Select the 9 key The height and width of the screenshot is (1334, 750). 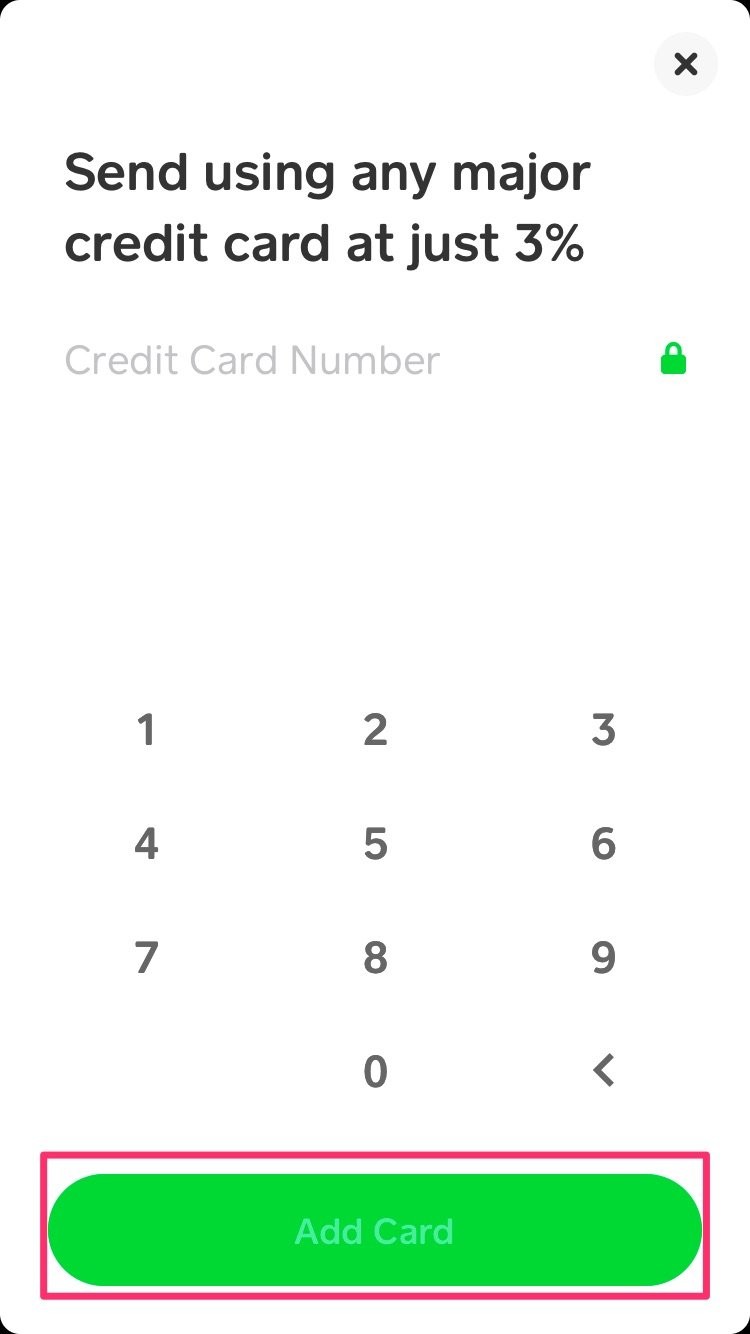[603, 957]
